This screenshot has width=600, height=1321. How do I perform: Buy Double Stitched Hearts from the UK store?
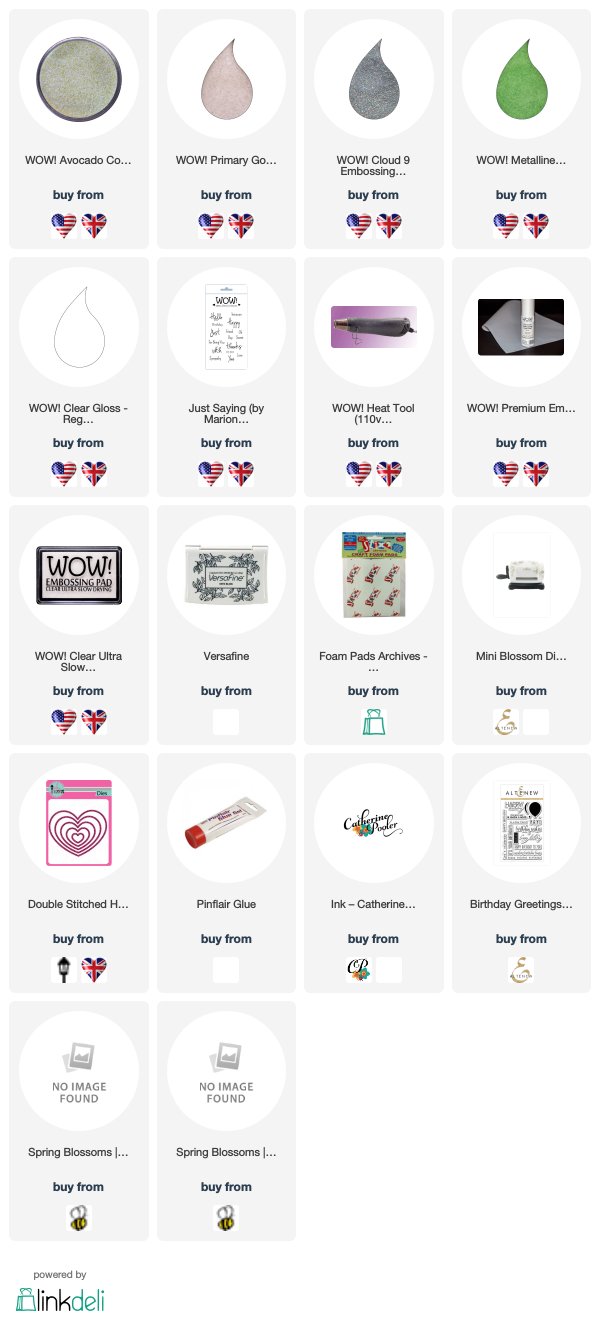coord(94,969)
